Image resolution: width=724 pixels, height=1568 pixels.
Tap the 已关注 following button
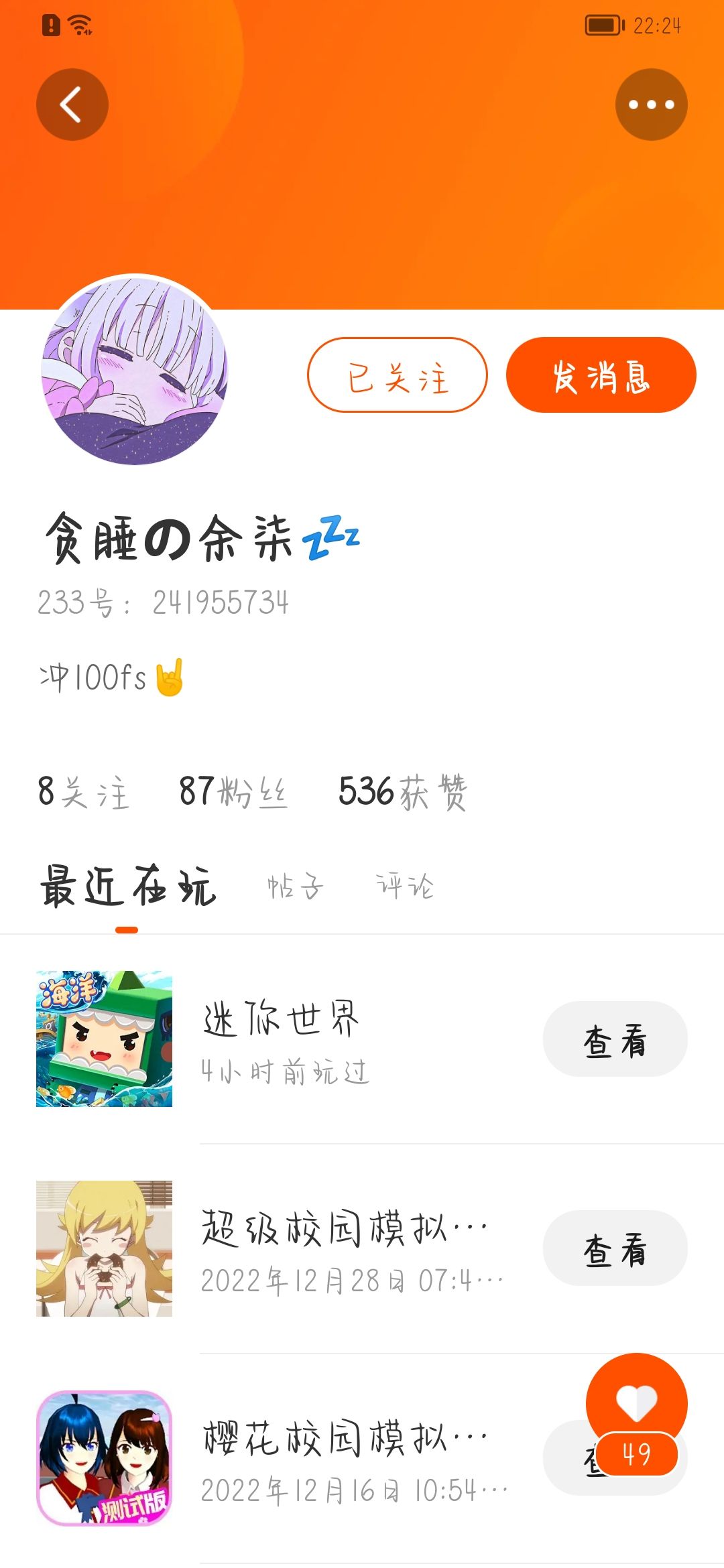397,375
